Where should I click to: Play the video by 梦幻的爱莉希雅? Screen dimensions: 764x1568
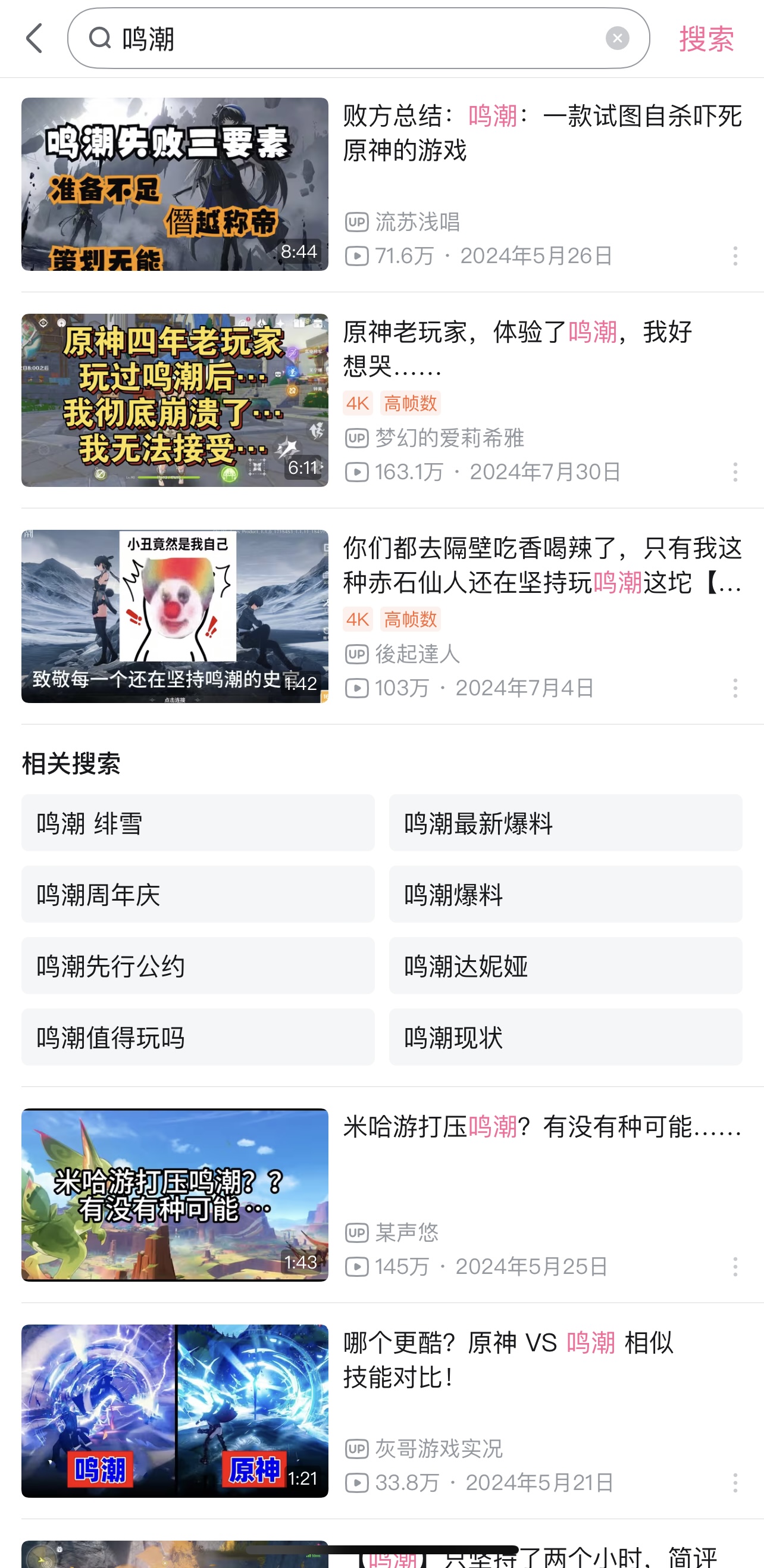coord(174,400)
